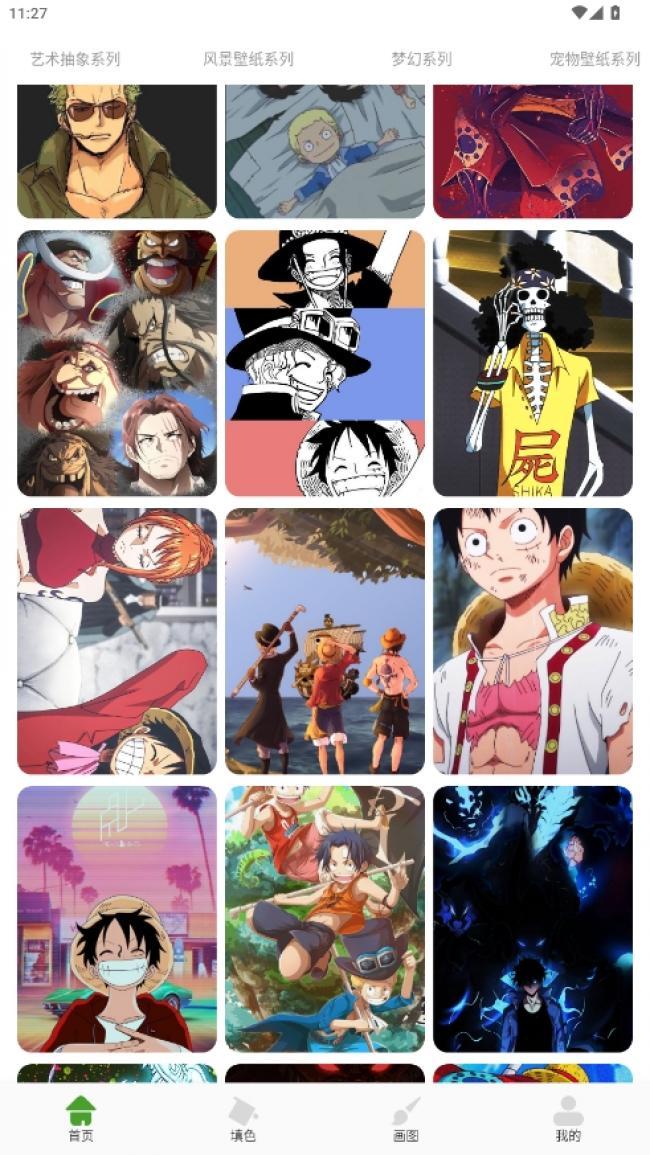
Task: Open the green-haired swordsman with sunglasses wallpaper
Action: tap(117, 150)
